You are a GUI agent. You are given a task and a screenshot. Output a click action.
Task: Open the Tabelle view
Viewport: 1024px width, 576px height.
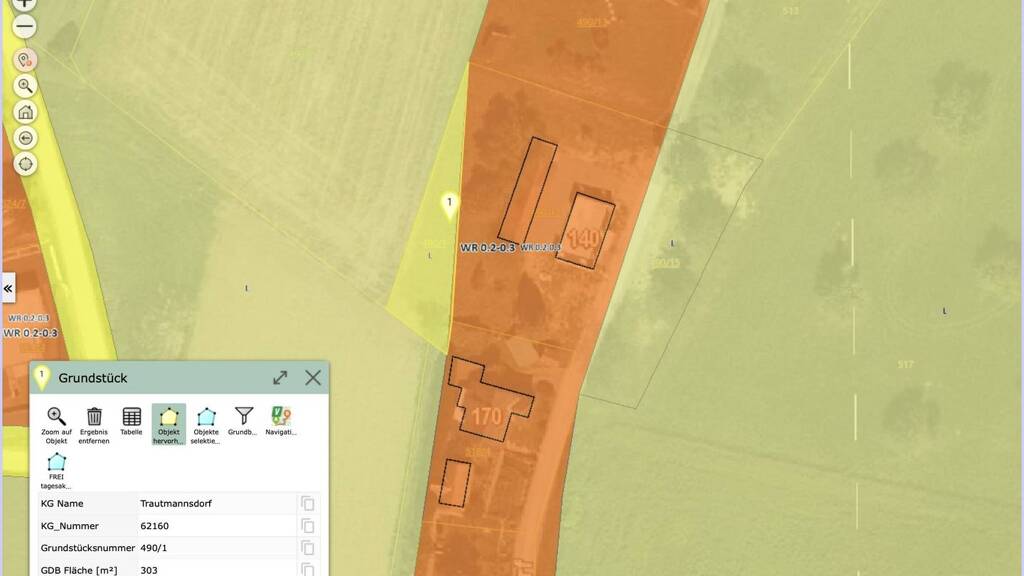131,422
